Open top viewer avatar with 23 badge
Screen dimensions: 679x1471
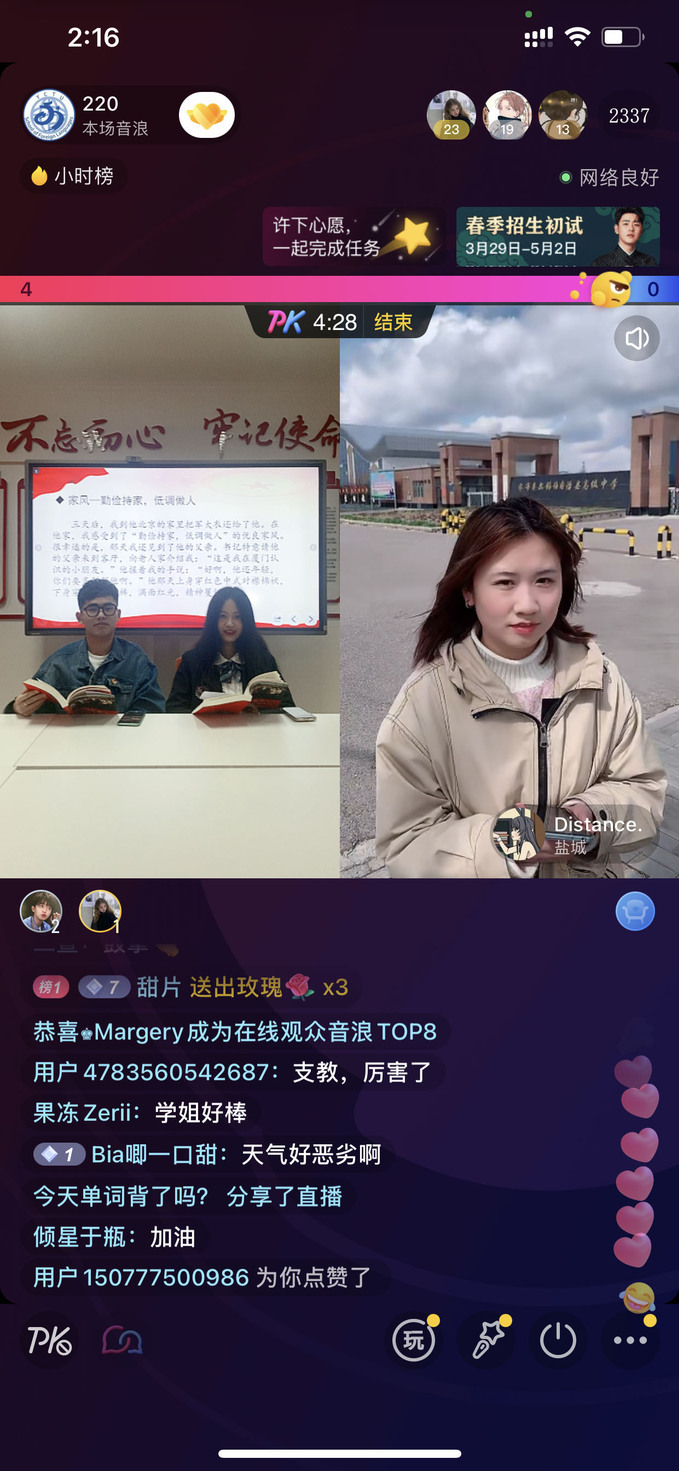coord(451,115)
